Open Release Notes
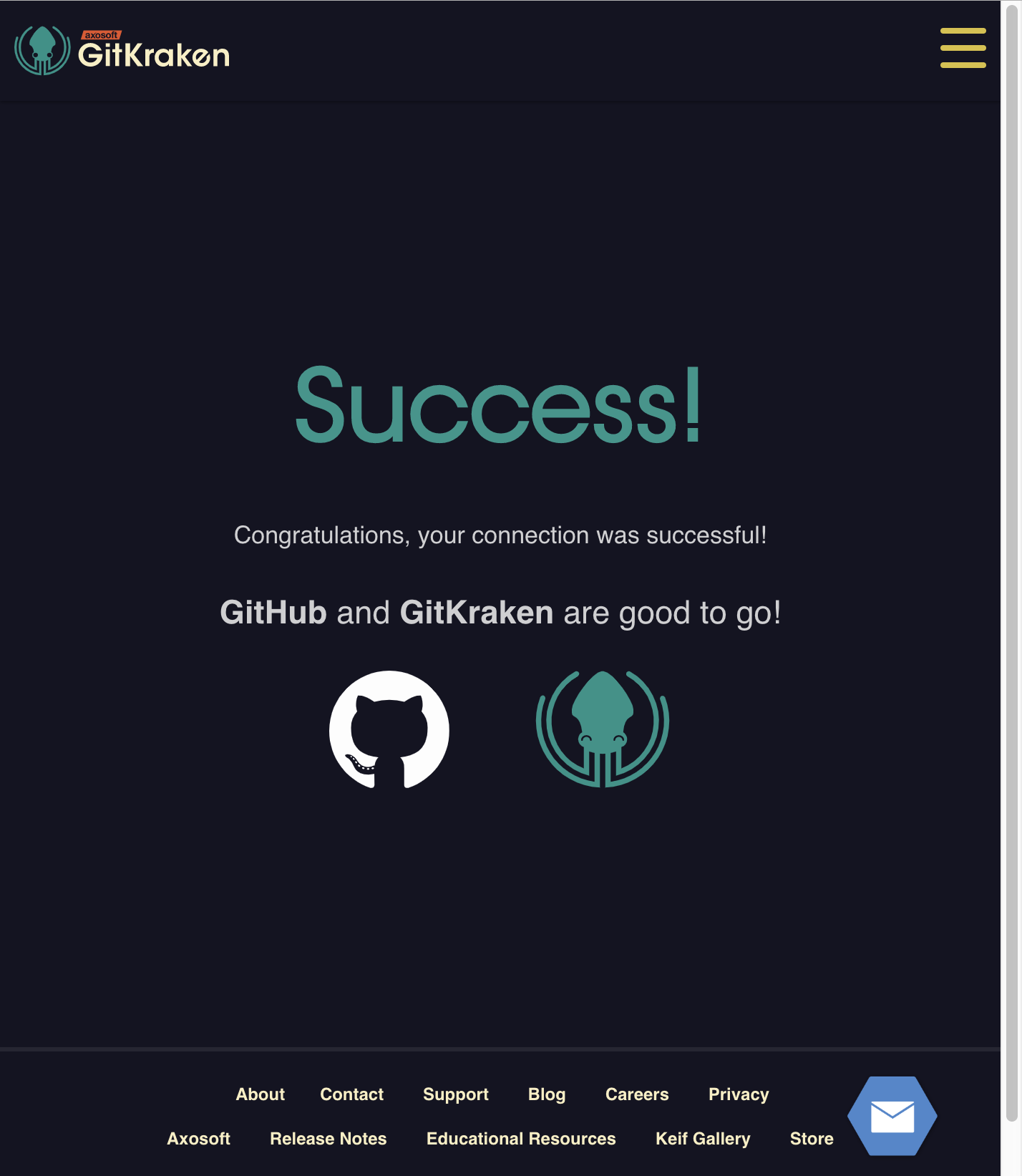This screenshot has width=1022, height=1176. click(328, 1139)
